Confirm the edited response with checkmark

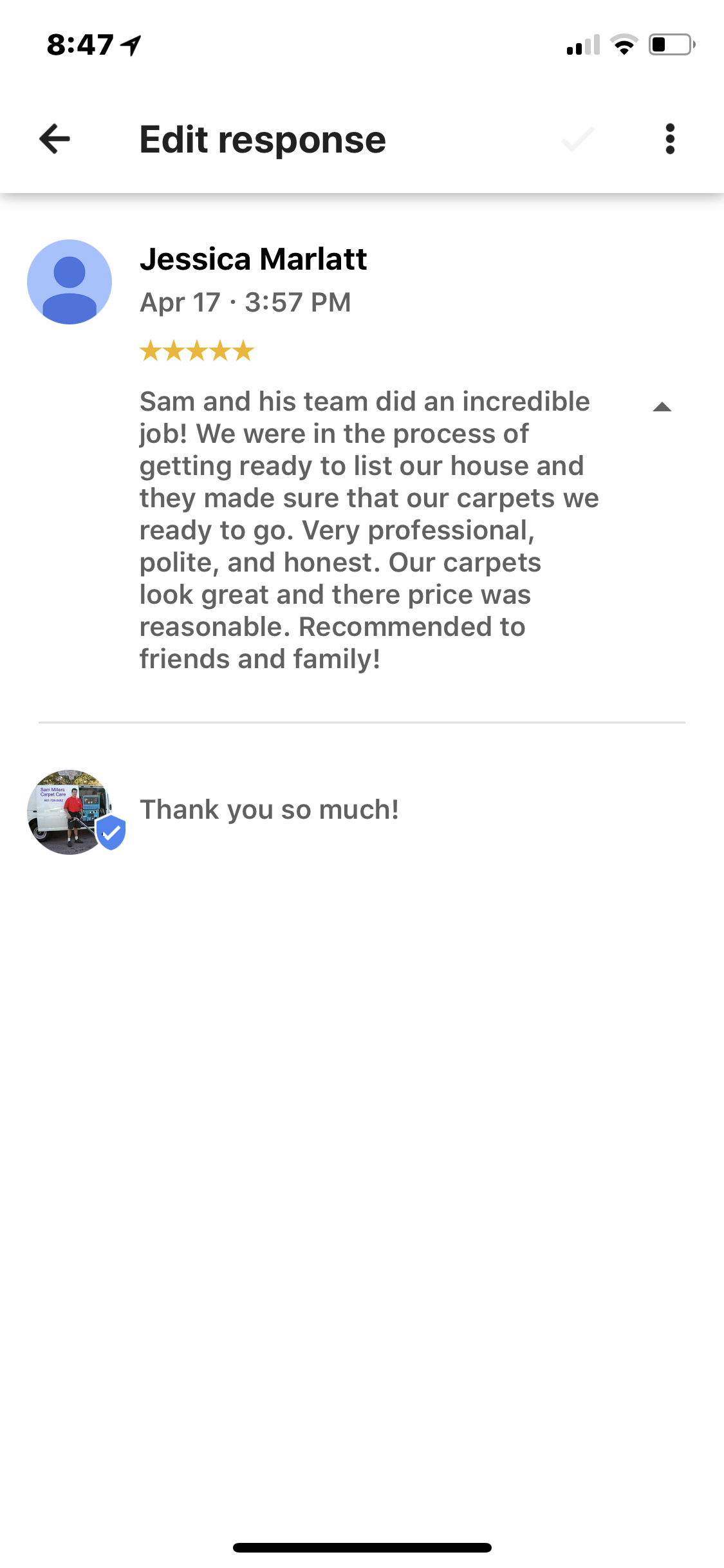coord(577,139)
